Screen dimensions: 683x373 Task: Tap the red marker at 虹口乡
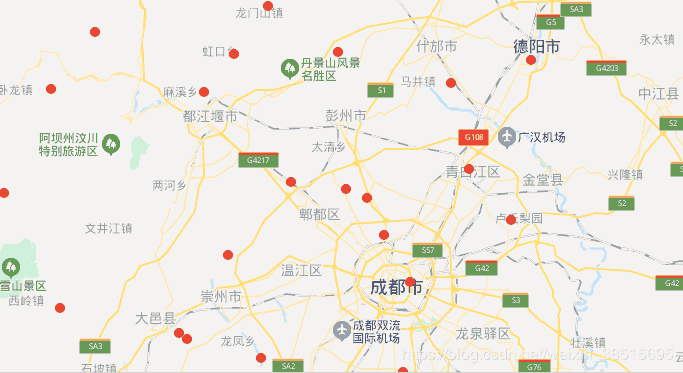[234, 54]
